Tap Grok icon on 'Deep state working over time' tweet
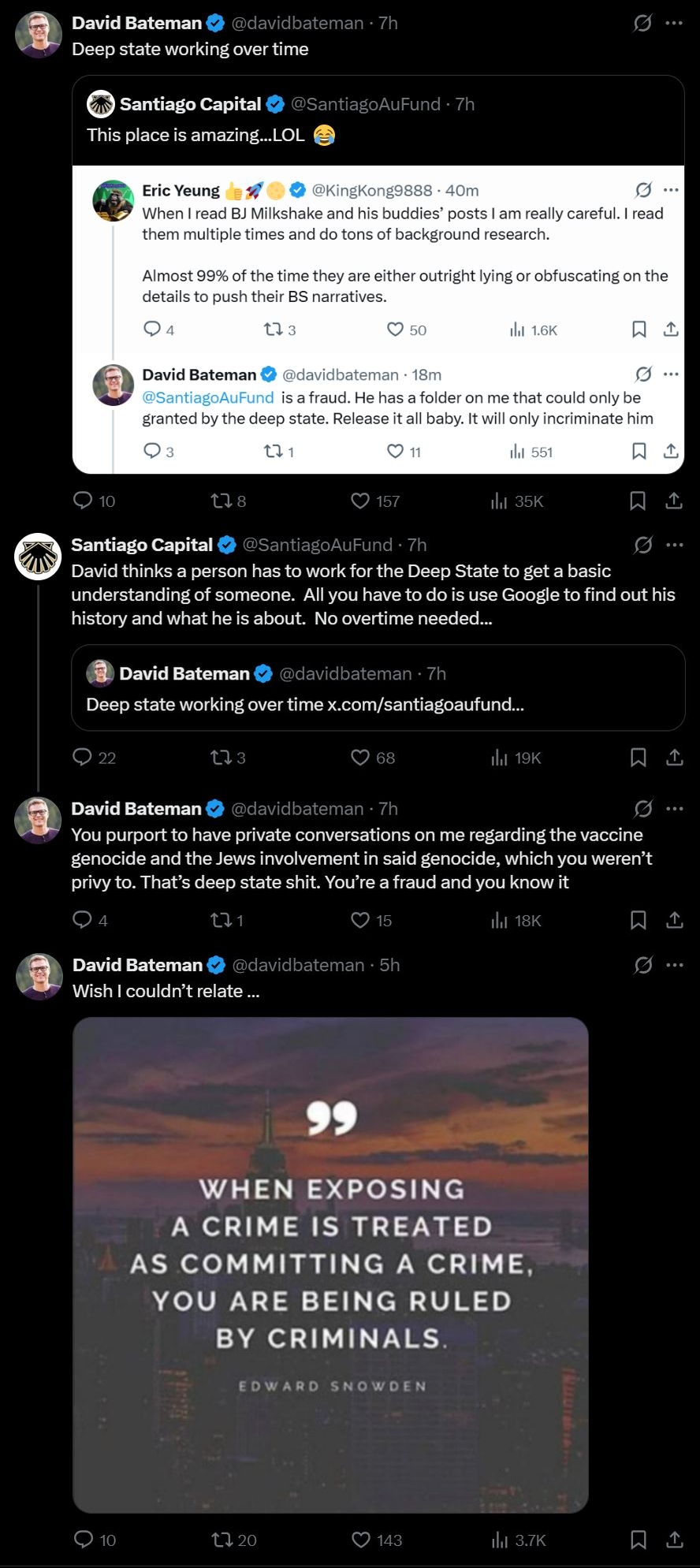 pyautogui.click(x=642, y=23)
